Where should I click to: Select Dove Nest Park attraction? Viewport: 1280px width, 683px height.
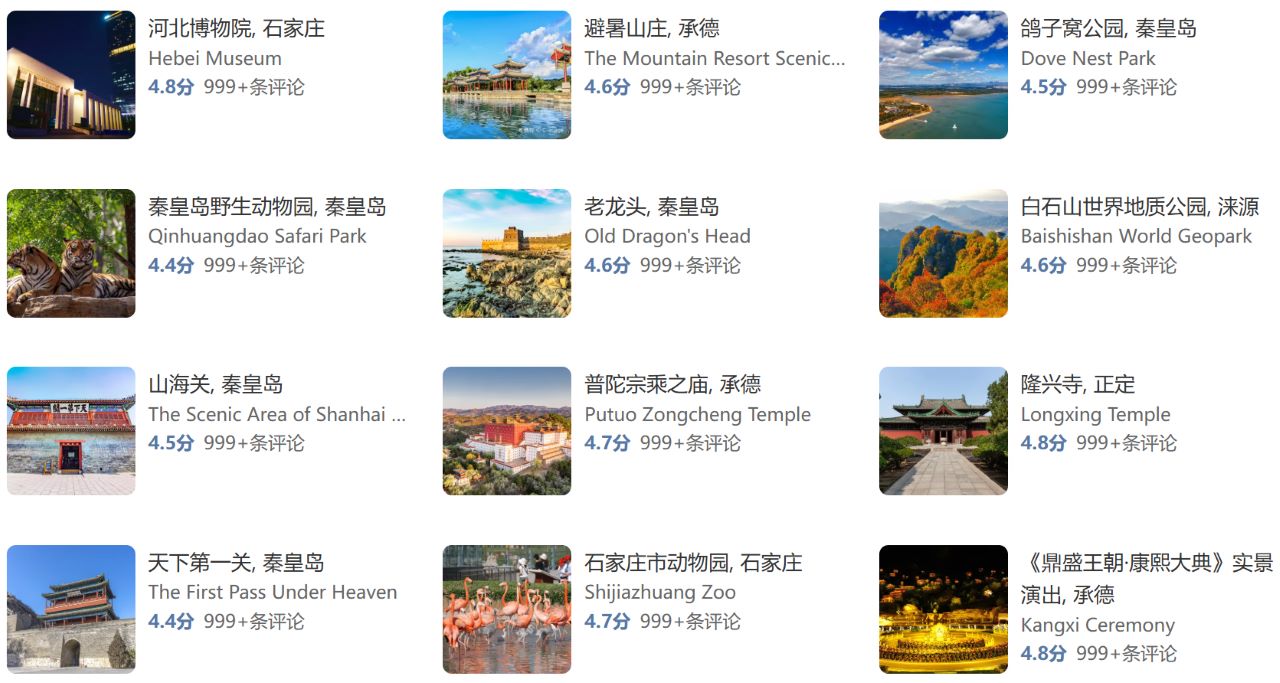click(x=1108, y=29)
